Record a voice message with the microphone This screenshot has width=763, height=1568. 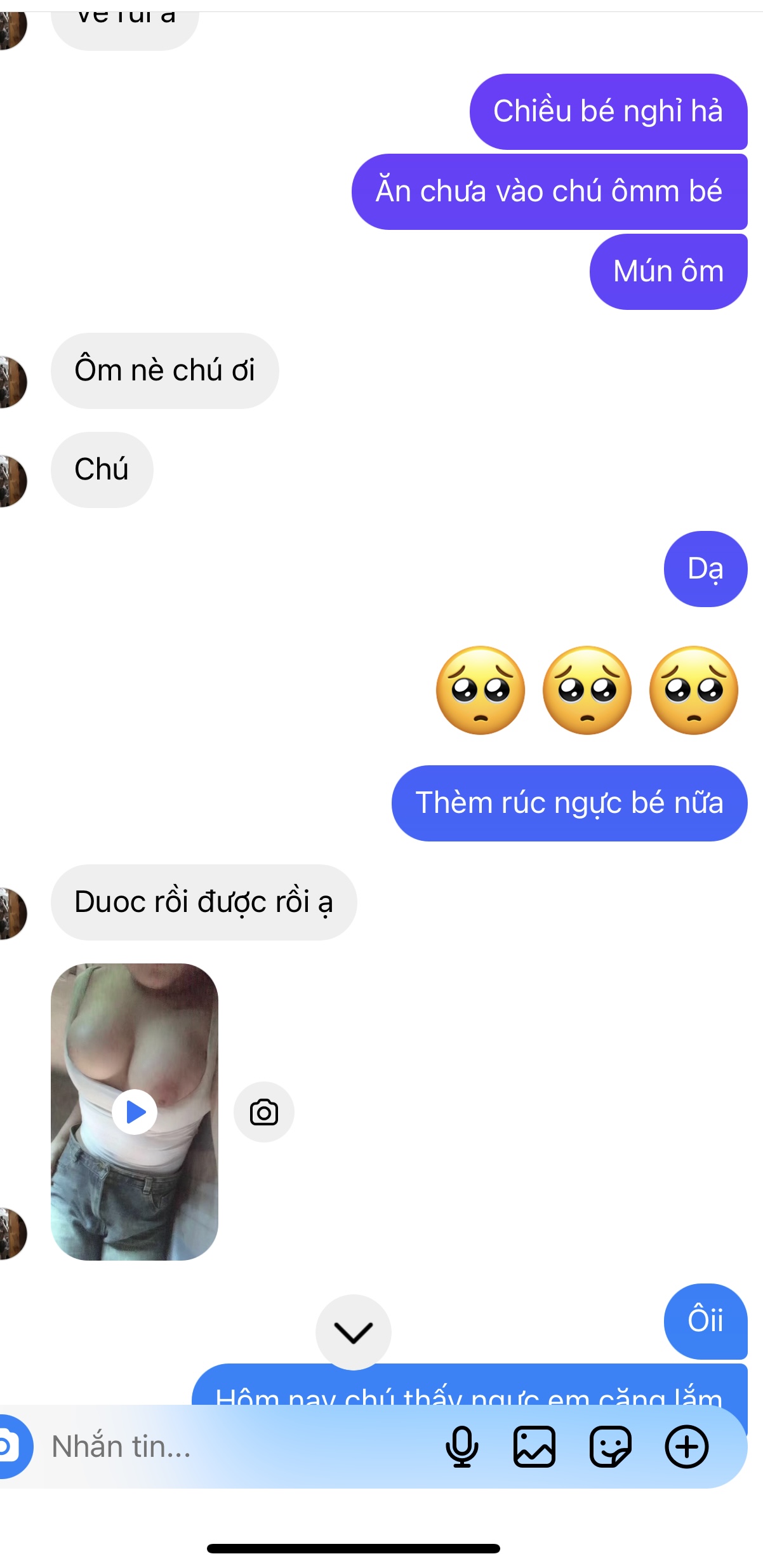[x=461, y=1447]
